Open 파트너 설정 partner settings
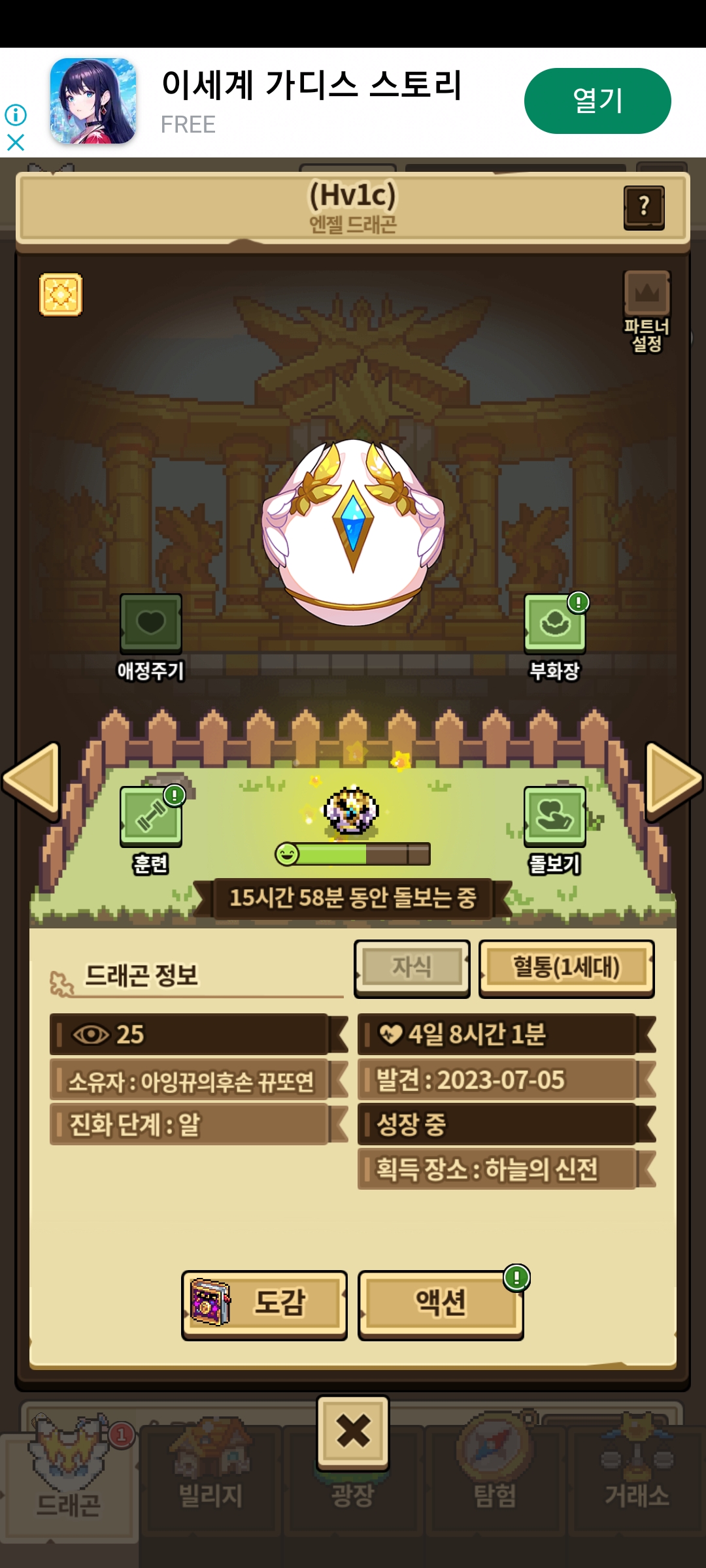The height and width of the screenshot is (1568, 706). click(647, 310)
